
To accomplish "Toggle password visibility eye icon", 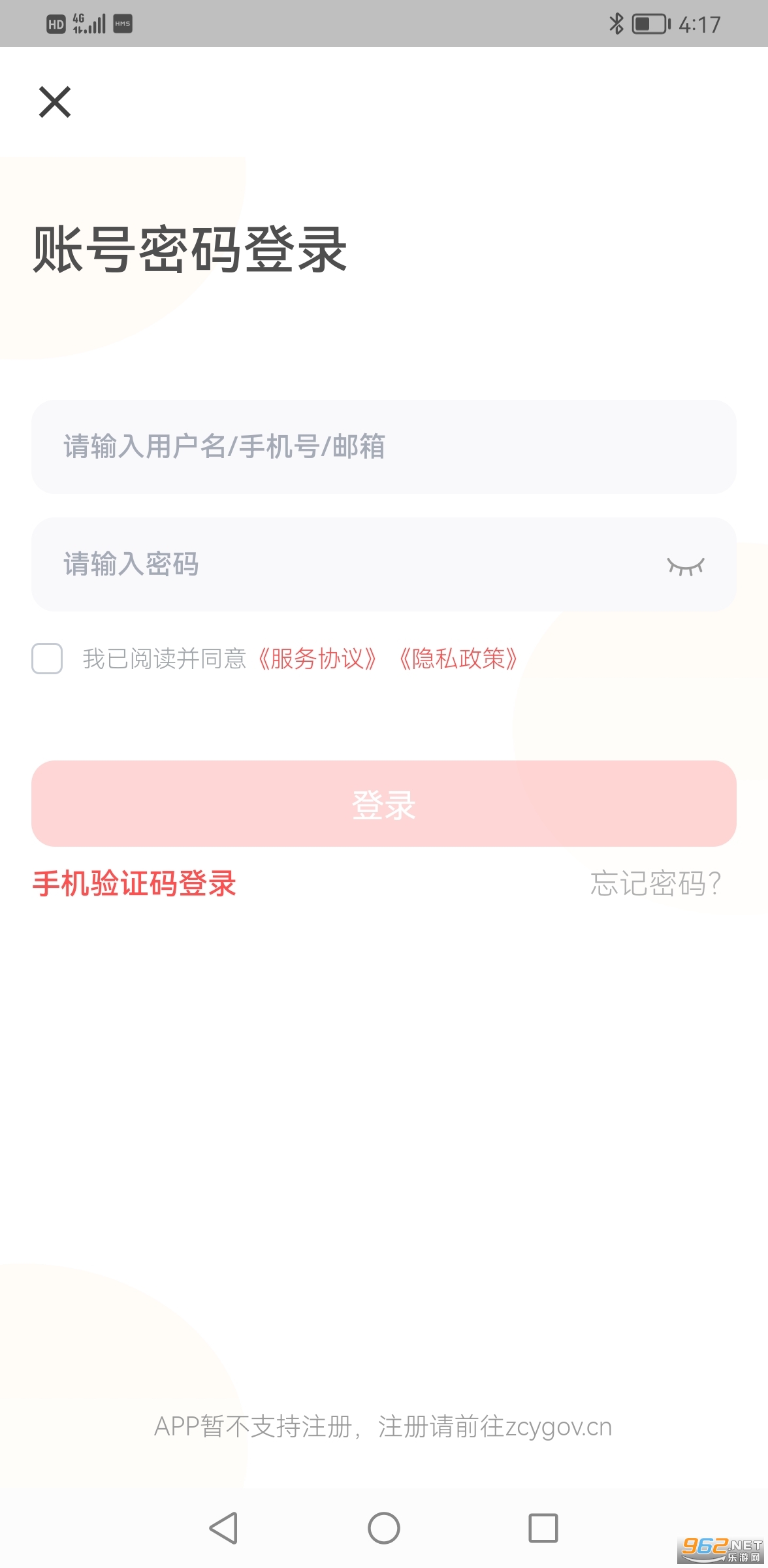I will click(686, 566).
